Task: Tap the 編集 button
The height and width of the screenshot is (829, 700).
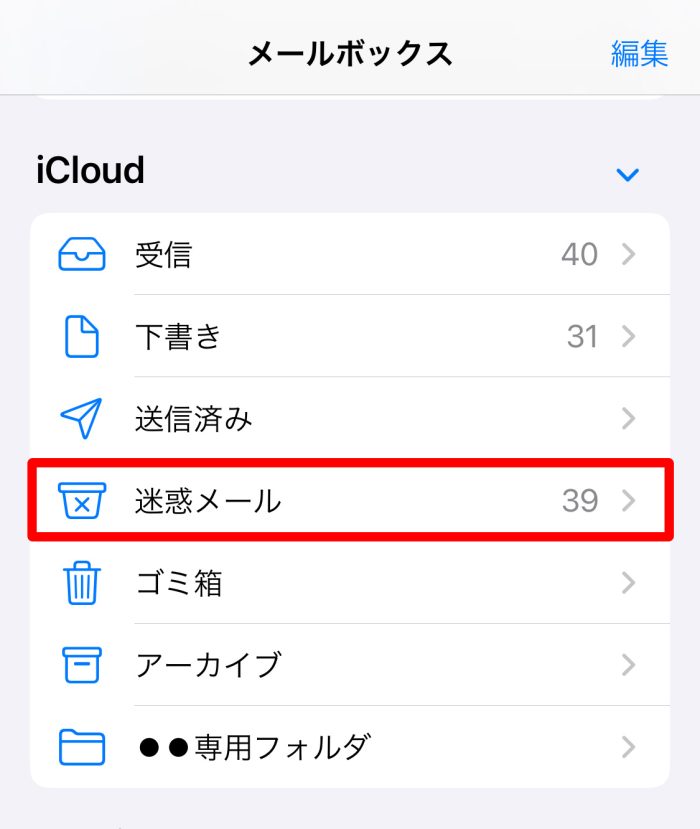Action: [639, 54]
